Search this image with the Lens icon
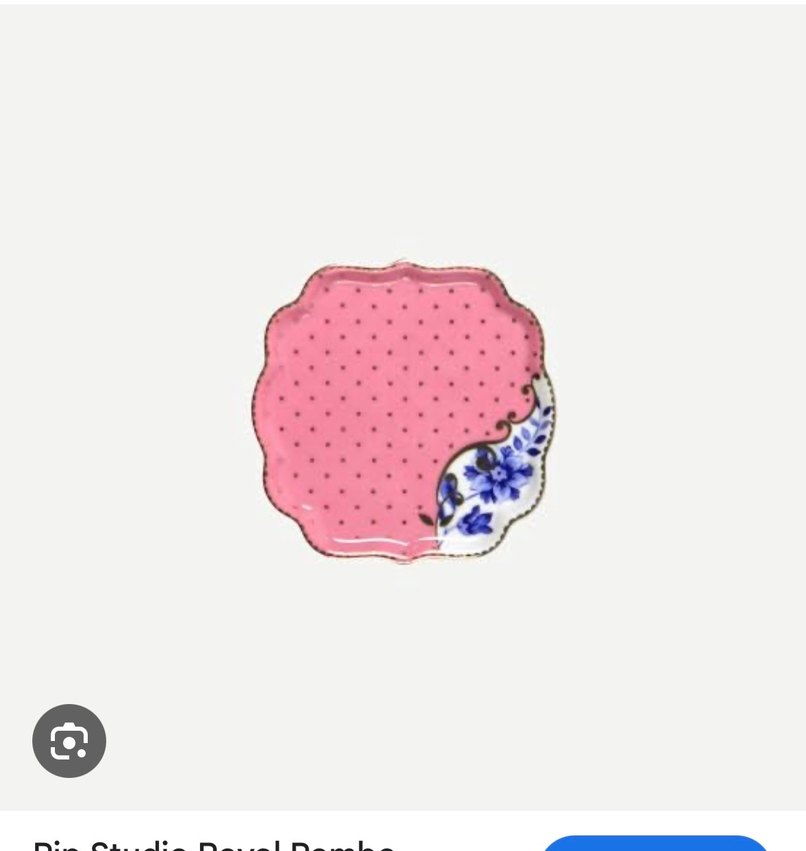806x851 pixels. [x=69, y=741]
